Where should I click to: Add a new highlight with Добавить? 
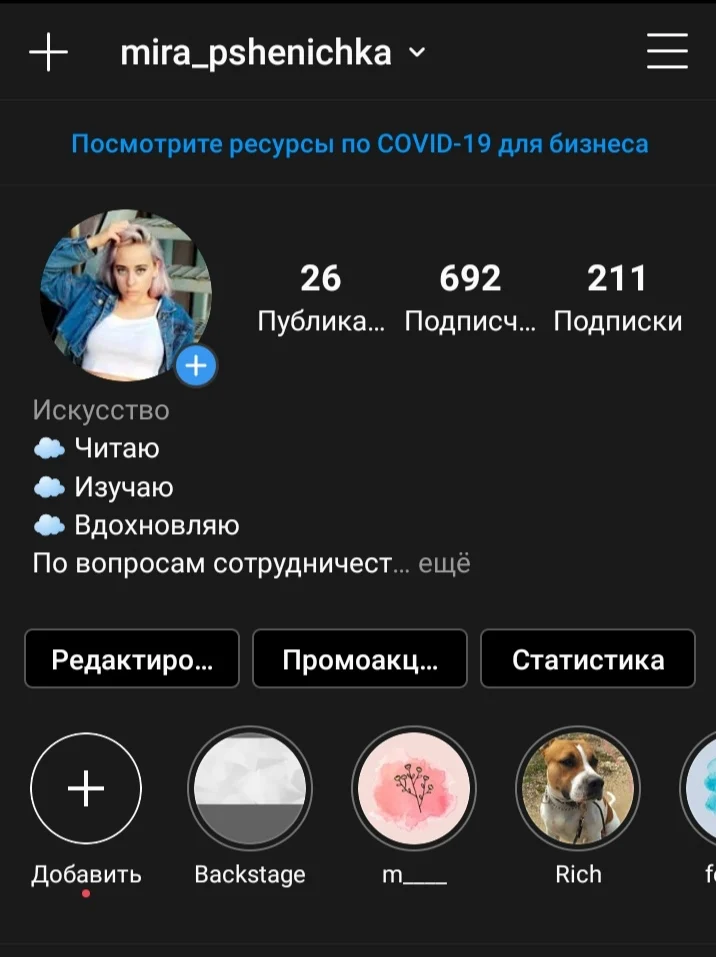pos(86,789)
